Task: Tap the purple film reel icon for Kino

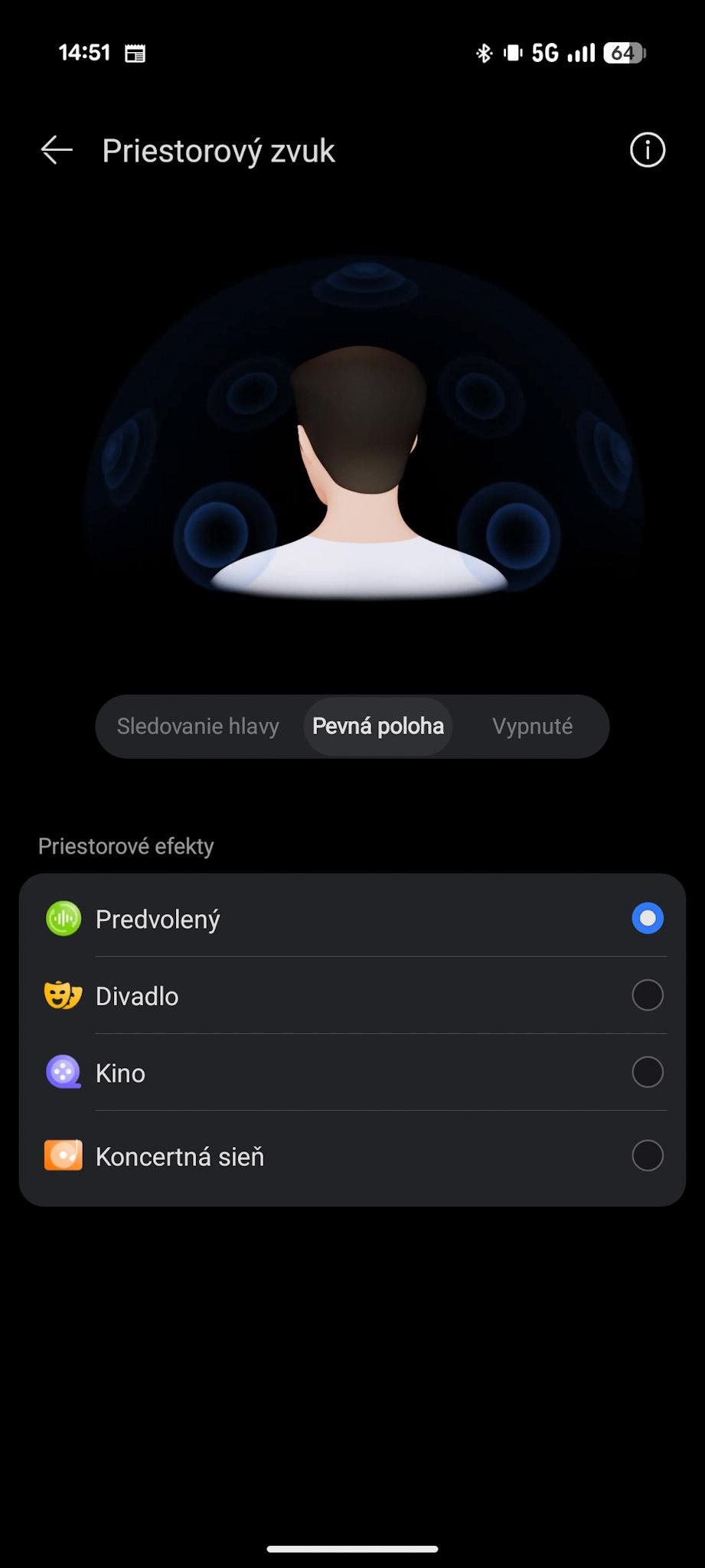Action: pos(62,1072)
